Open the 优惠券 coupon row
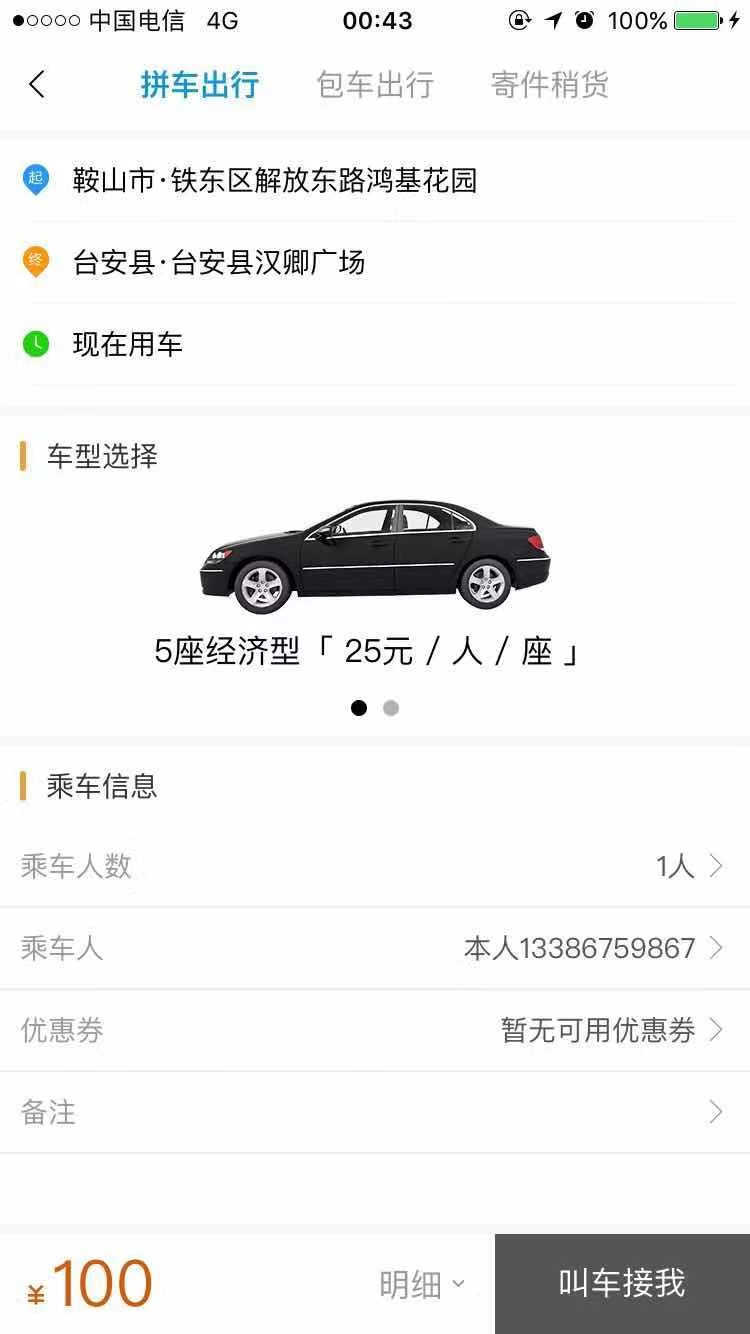 click(x=375, y=1030)
